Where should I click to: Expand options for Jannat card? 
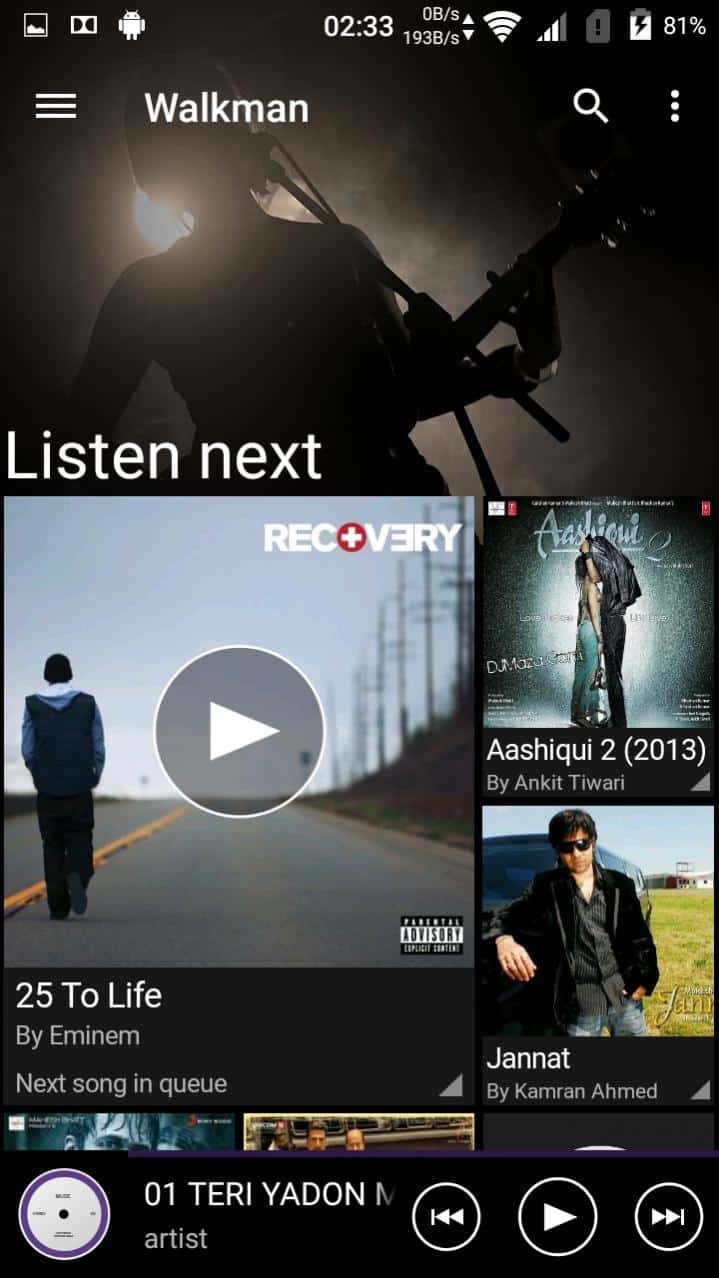click(699, 1090)
